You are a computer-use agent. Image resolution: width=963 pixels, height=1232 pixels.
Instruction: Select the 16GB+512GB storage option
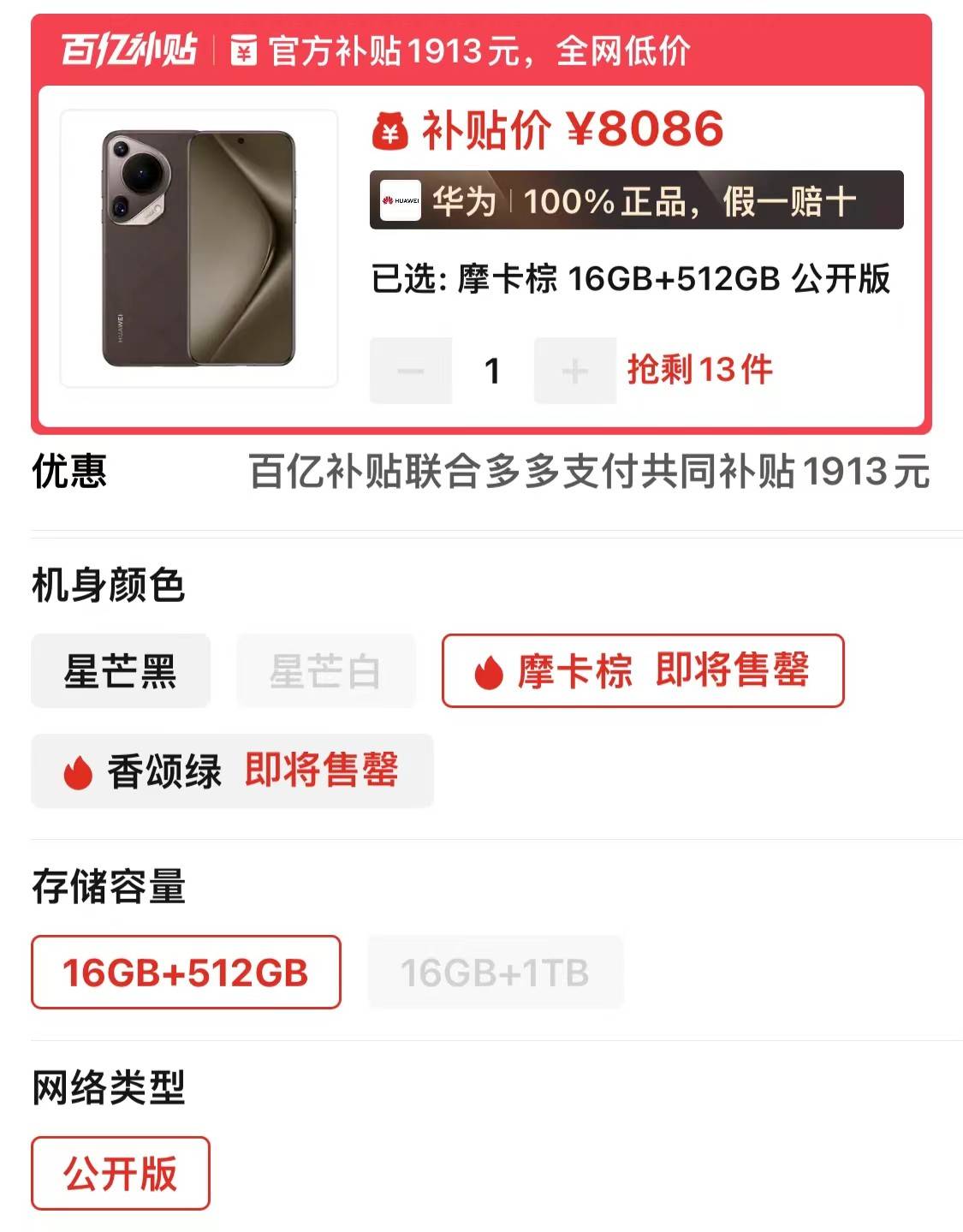click(186, 973)
